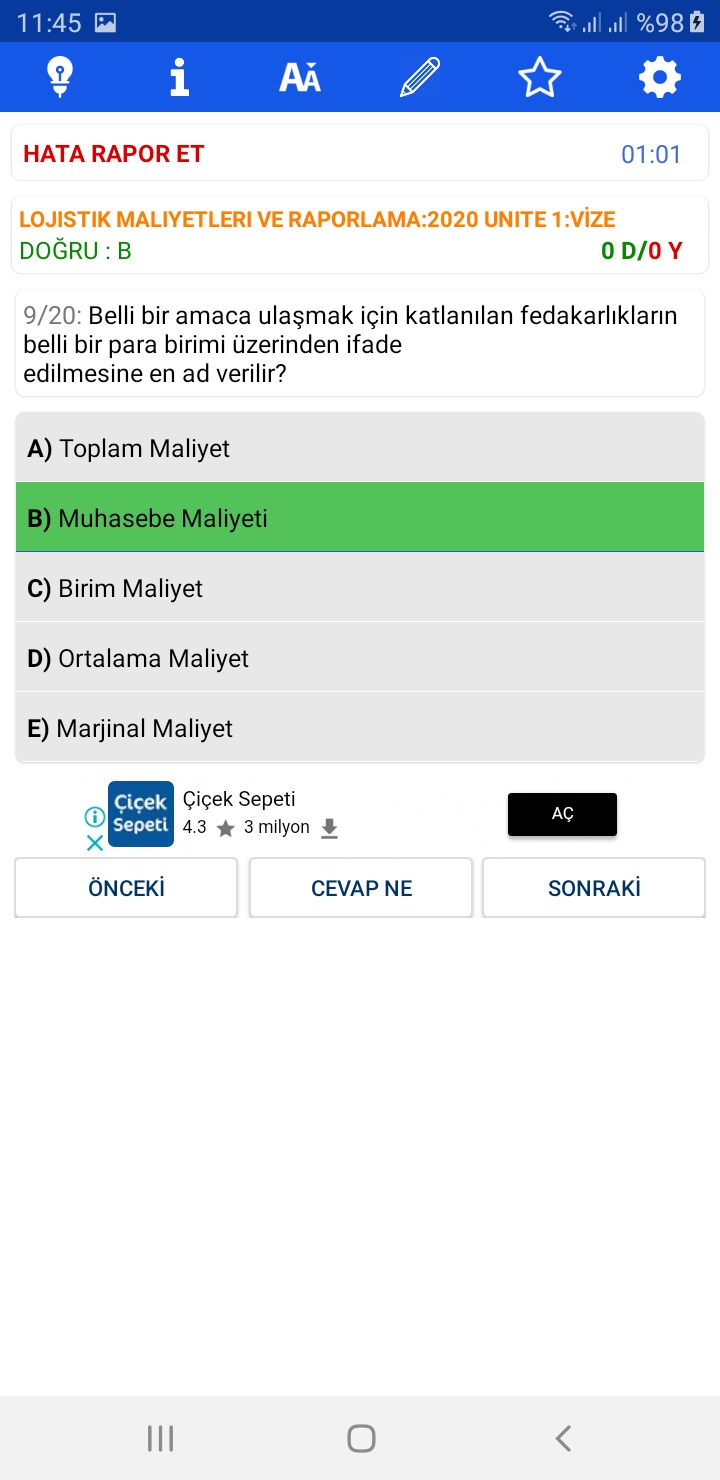This screenshot has height=1480, width=720.
Task: Open the Çiçek Sepeti ad with AÇ
Action: click(562, 814)
